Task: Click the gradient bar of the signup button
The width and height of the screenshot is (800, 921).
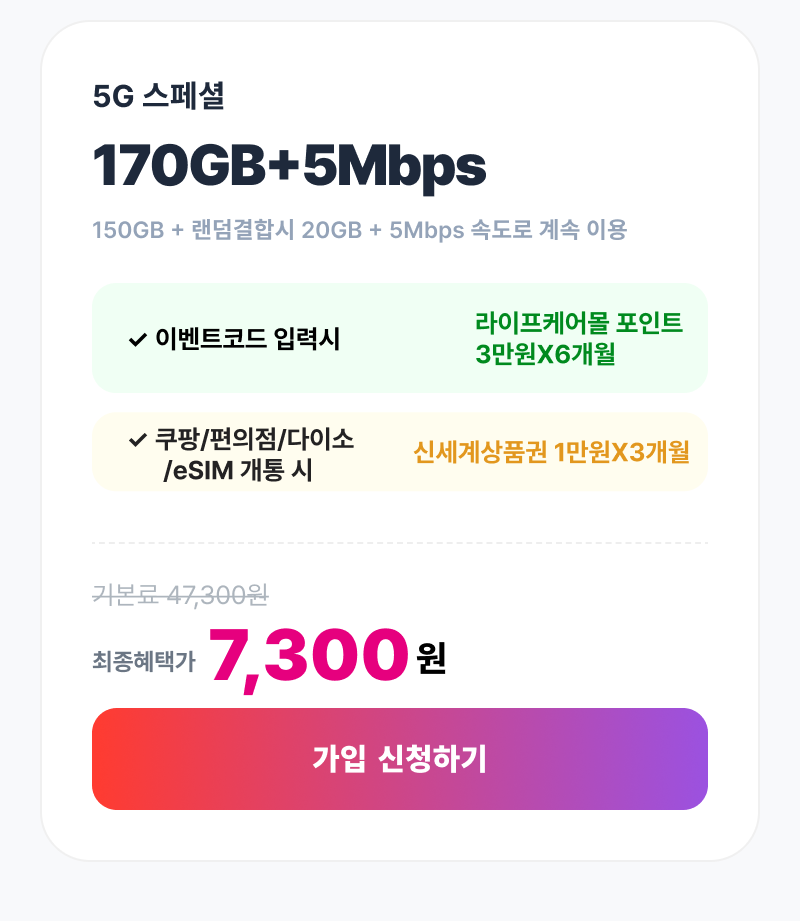Action: pyautogui.click(x=400, y=759)
